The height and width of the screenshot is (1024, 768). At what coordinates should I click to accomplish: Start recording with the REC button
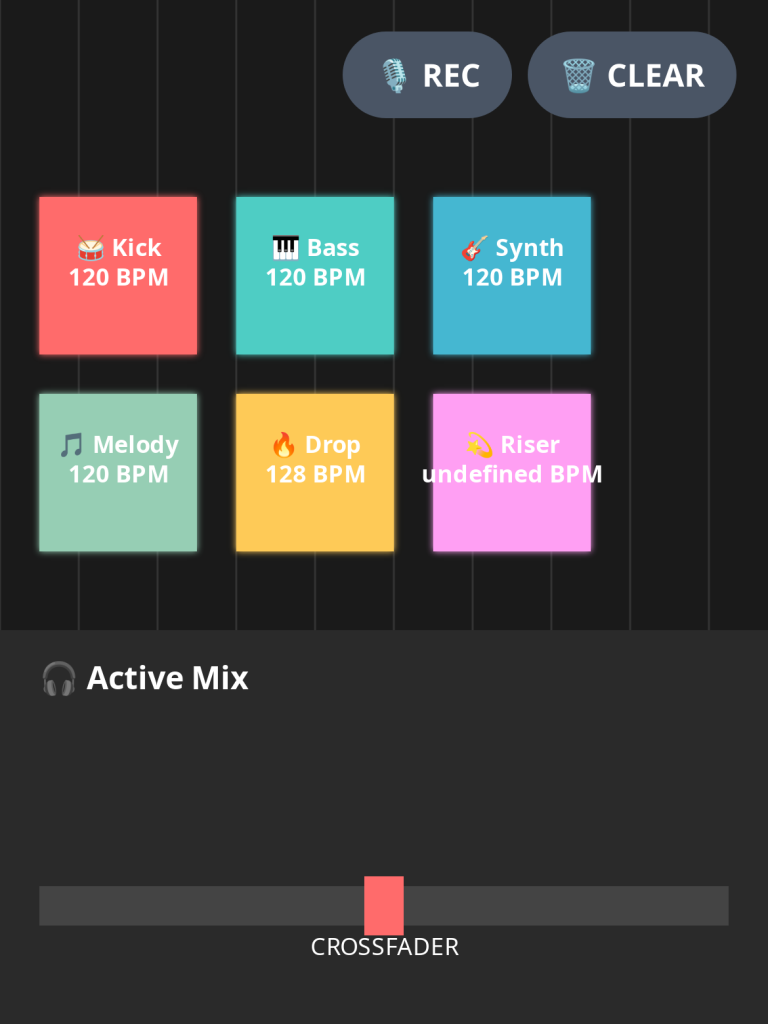[x=427, y=75]
